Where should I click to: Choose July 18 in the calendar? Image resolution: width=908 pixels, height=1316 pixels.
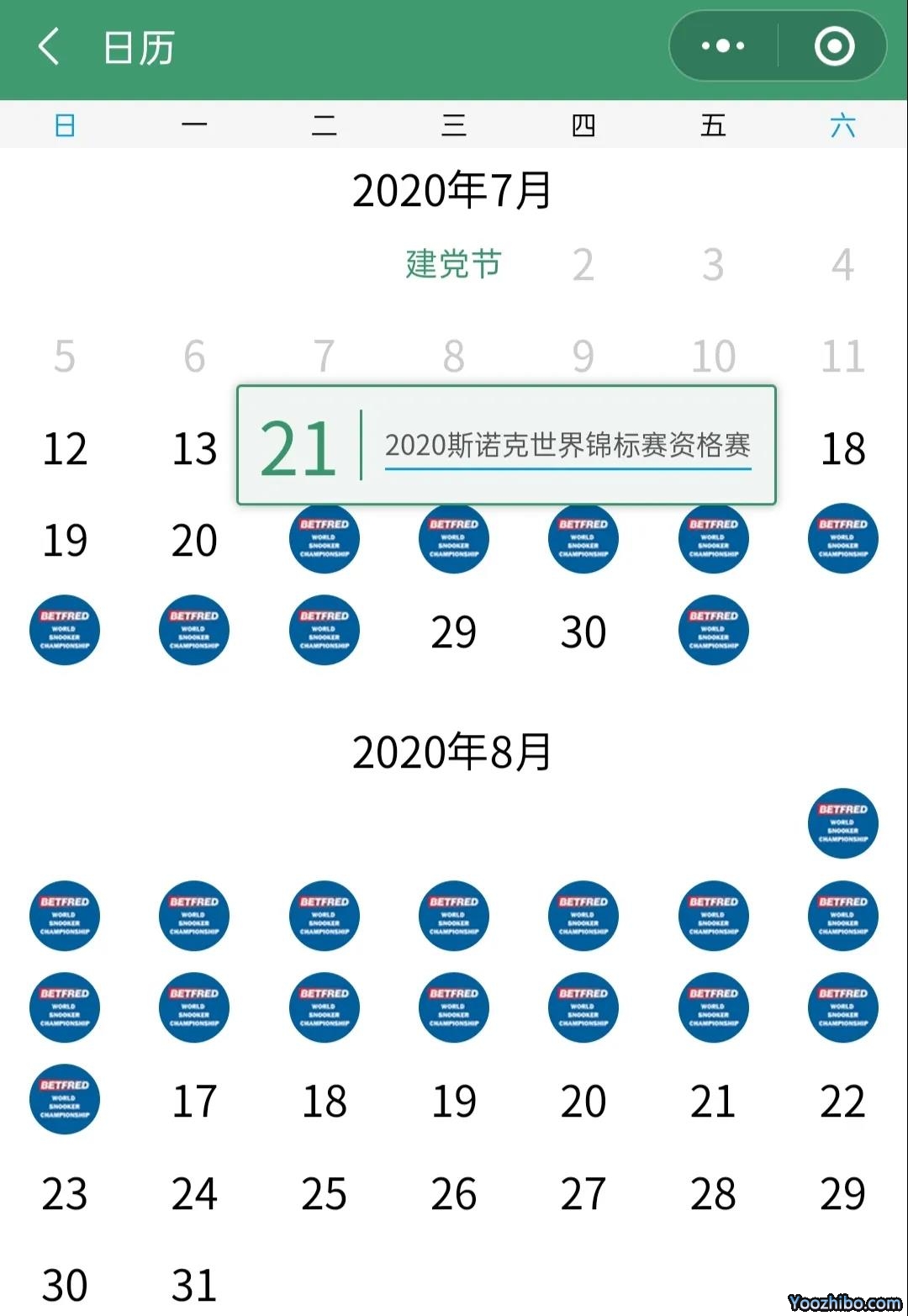tap(842, 448)
